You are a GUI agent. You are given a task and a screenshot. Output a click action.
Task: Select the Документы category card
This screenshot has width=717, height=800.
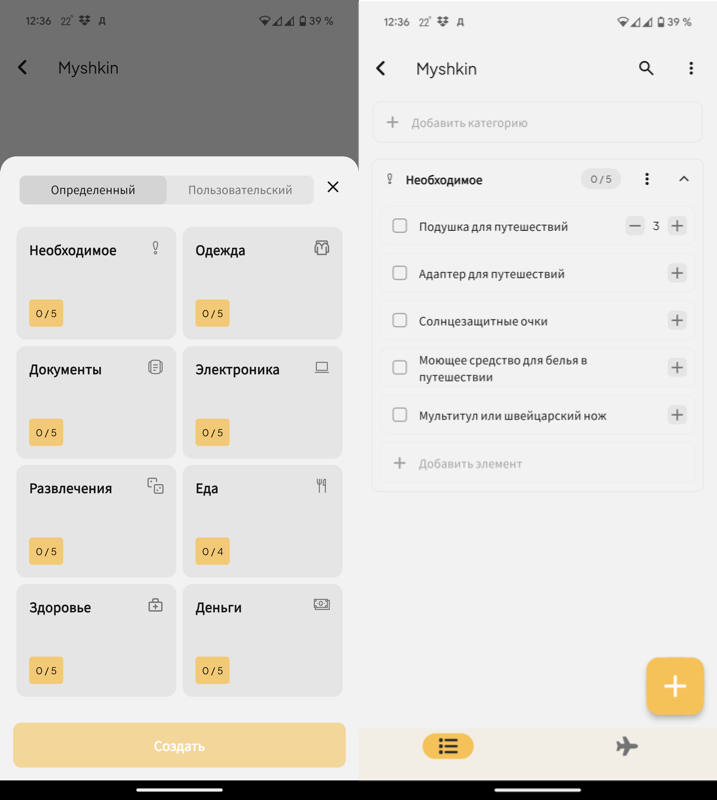tap(96, 402)
